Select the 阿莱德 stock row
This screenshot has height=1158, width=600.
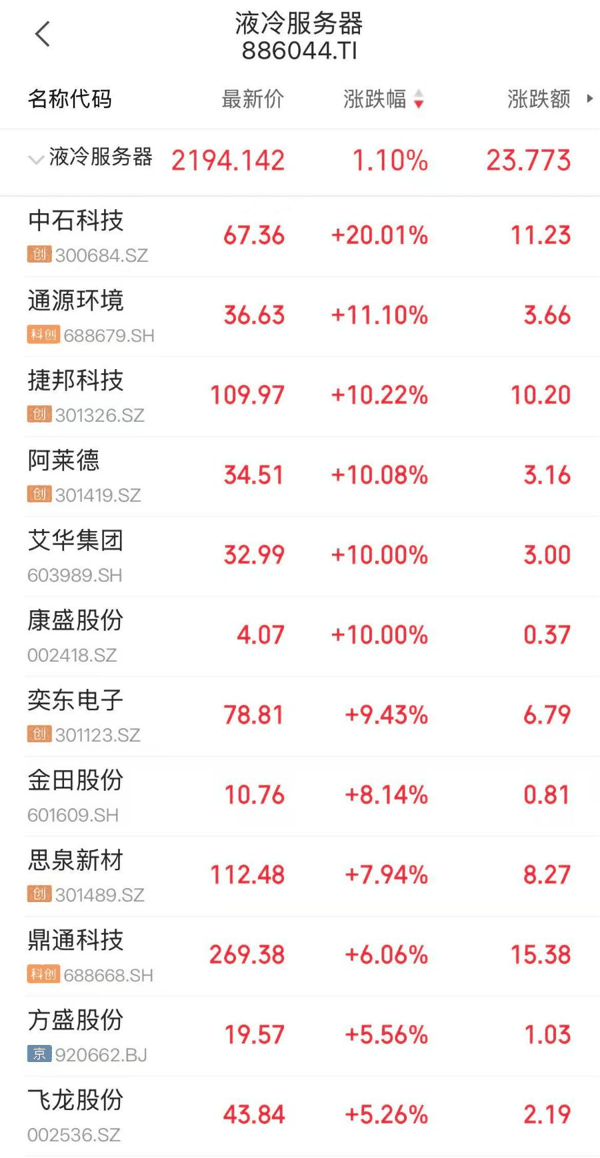point(300,476)
